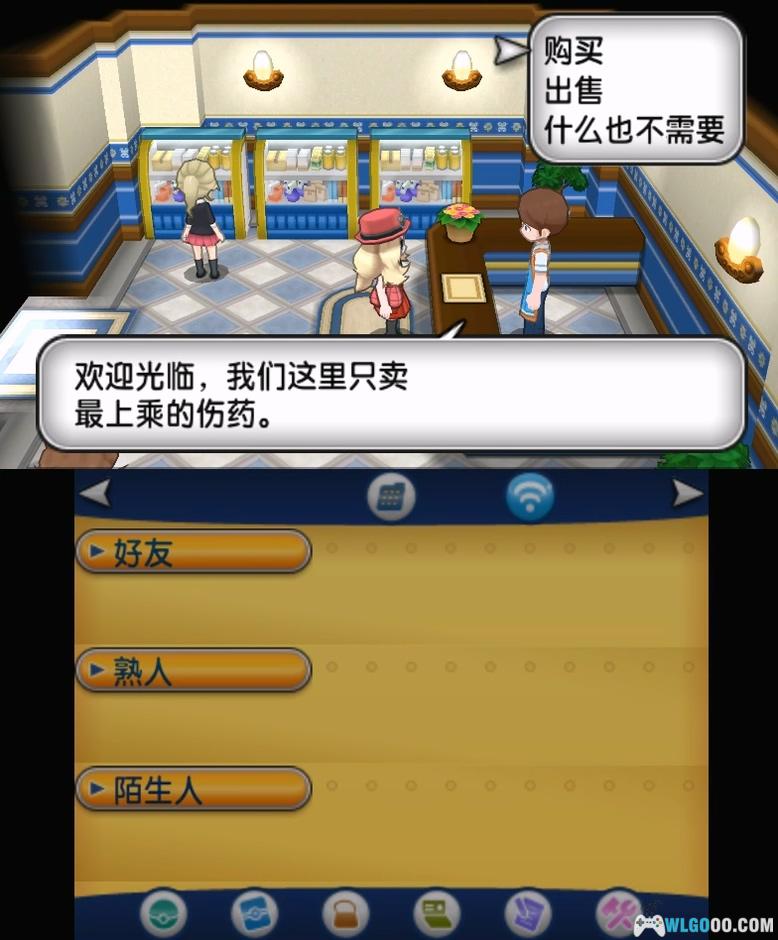
Task: Choose 出售 to sell items
Action: point(574,89)
